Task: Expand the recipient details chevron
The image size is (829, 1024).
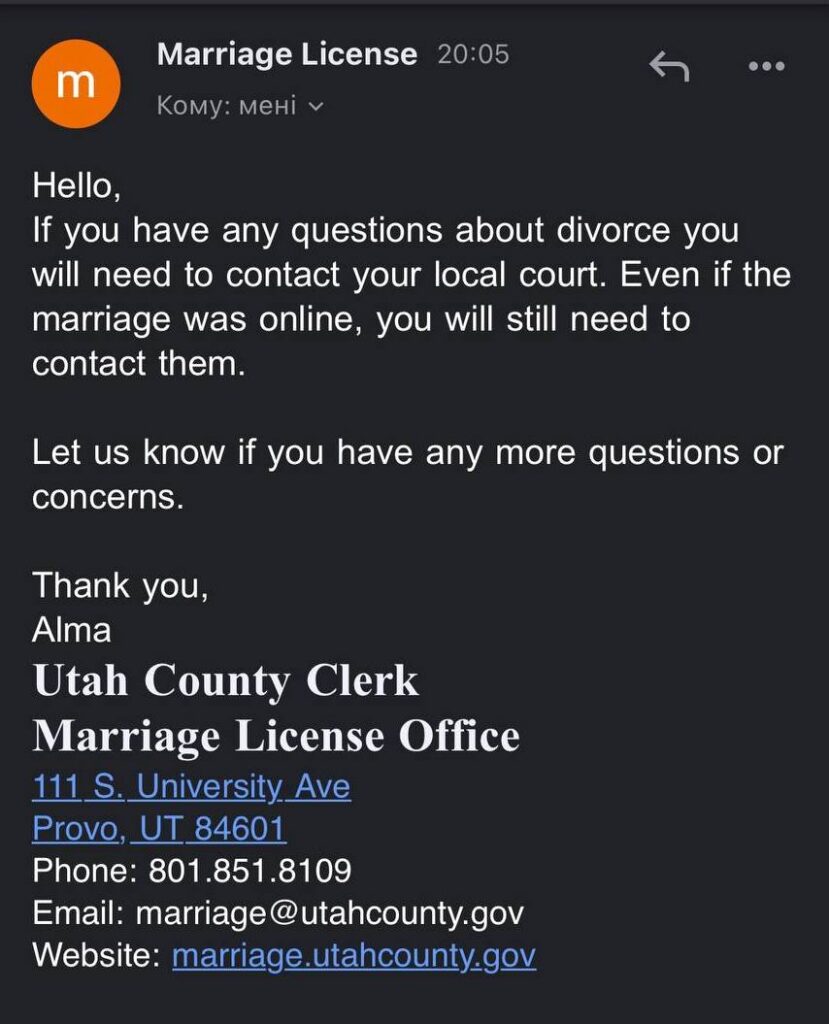Action: point(317,106)
